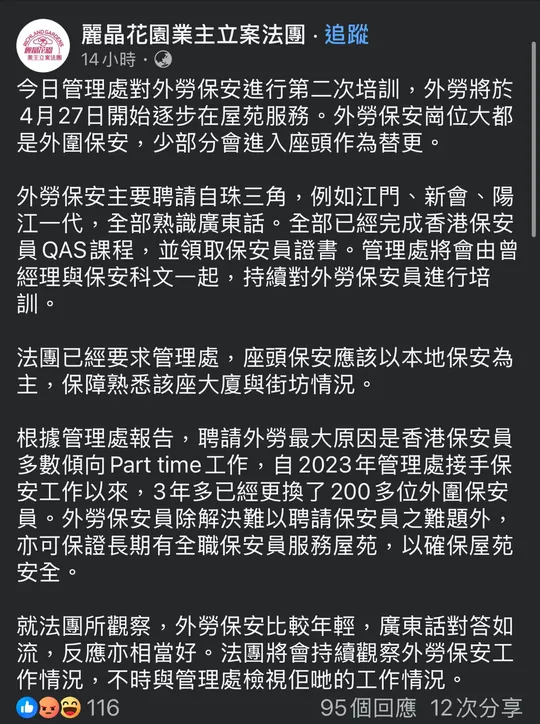View the 12次分享 shares list
Screen dimensions: 540x724
pos(476,708)
